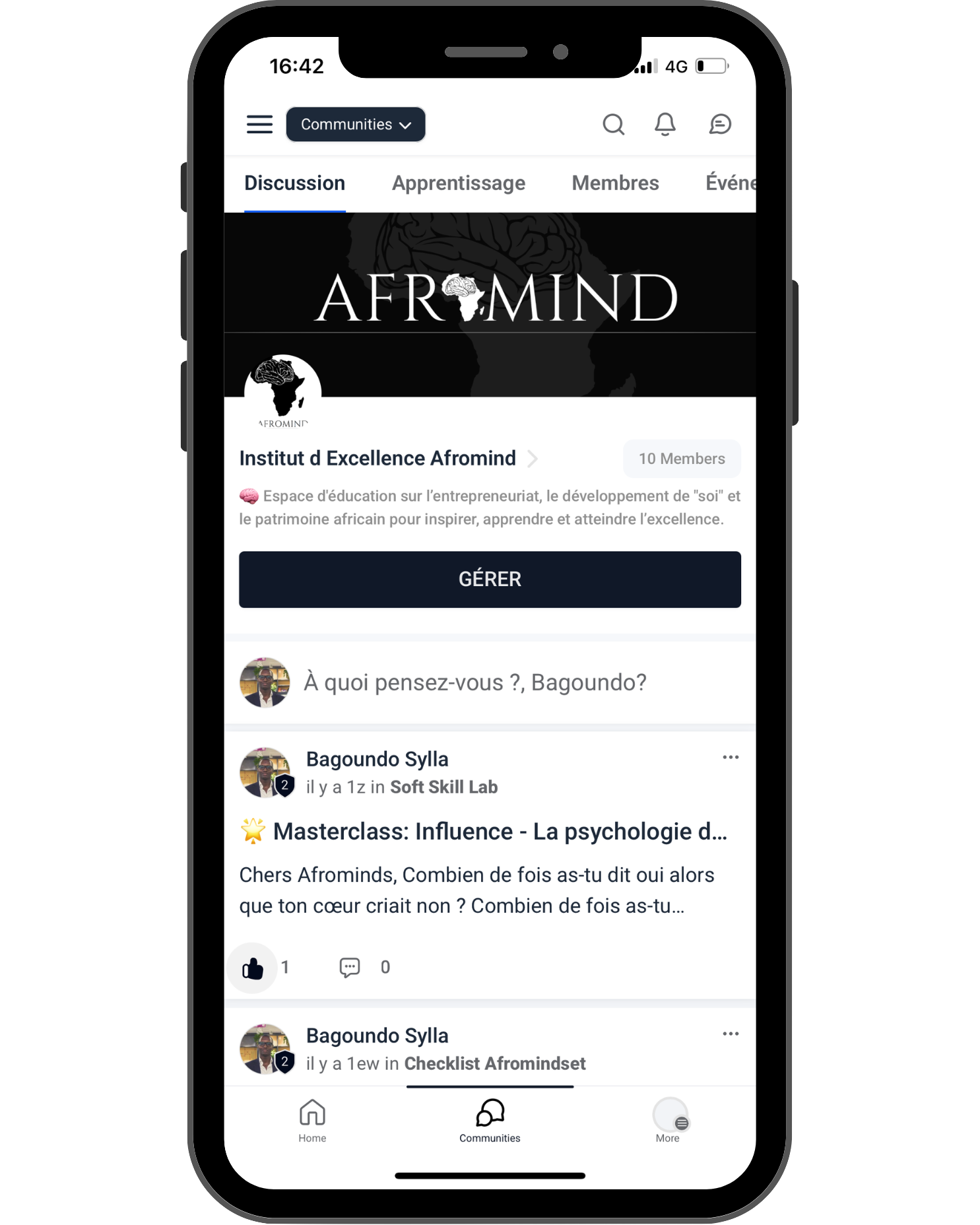This screenshot has height=1225, width=980.
Task: Like the Masterclass Influence post
Action: pyautogui.click(x=253, y=968)
